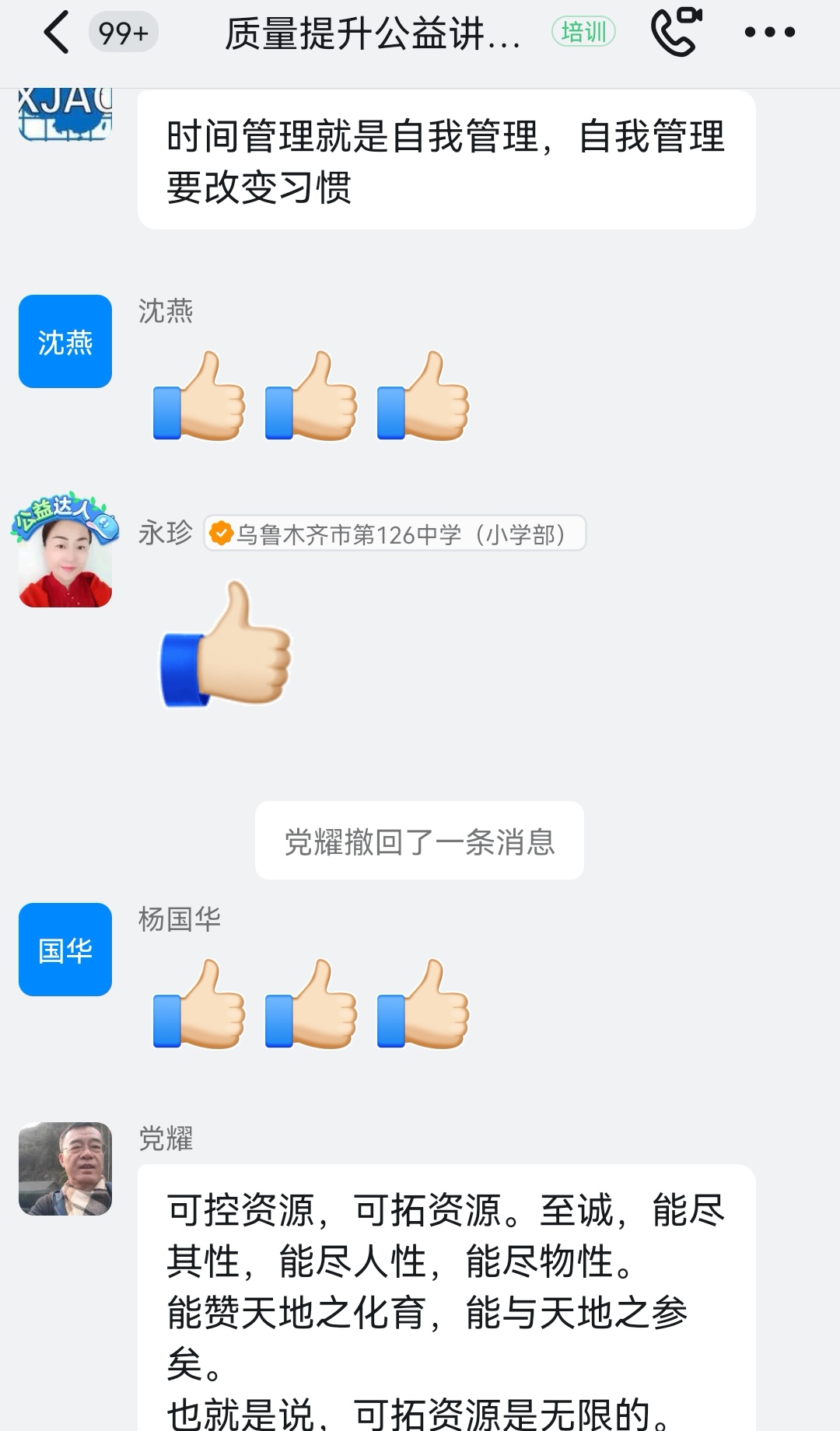Open 杨国华's avatar
The width and height of the screenshot is (840, 1431).
click(x=65, y=950)
